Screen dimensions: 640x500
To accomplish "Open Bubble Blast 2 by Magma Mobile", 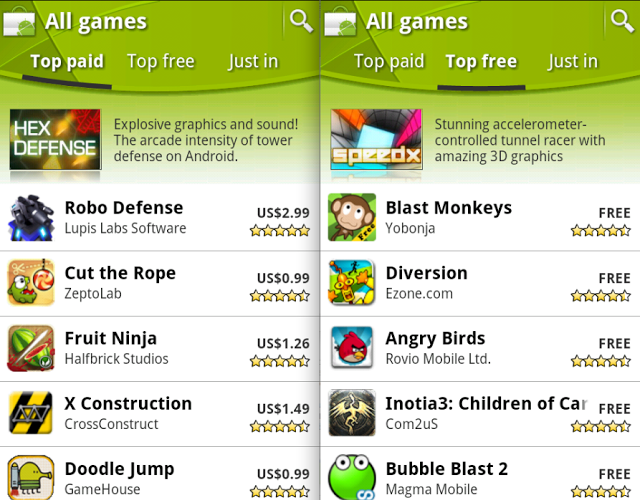I will 480,476.
